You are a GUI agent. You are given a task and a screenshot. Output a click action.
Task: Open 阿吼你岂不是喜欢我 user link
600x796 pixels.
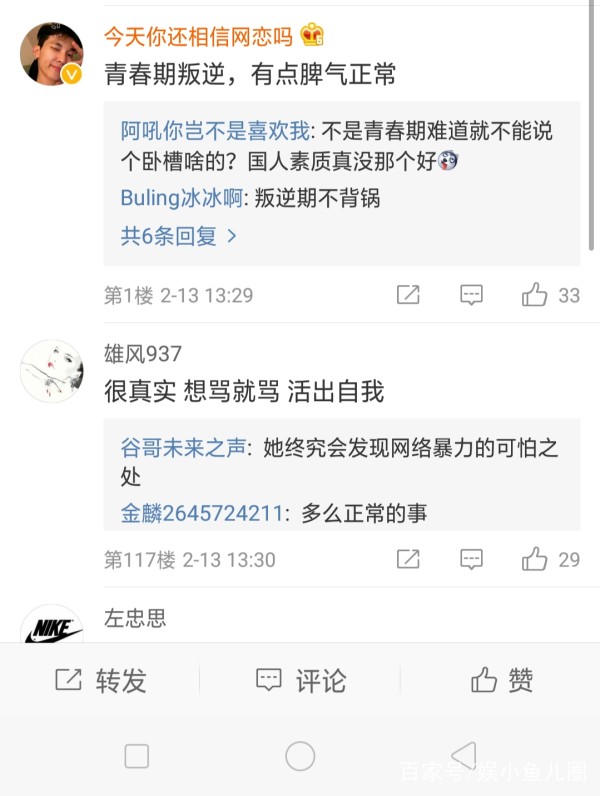coord(215,131)
